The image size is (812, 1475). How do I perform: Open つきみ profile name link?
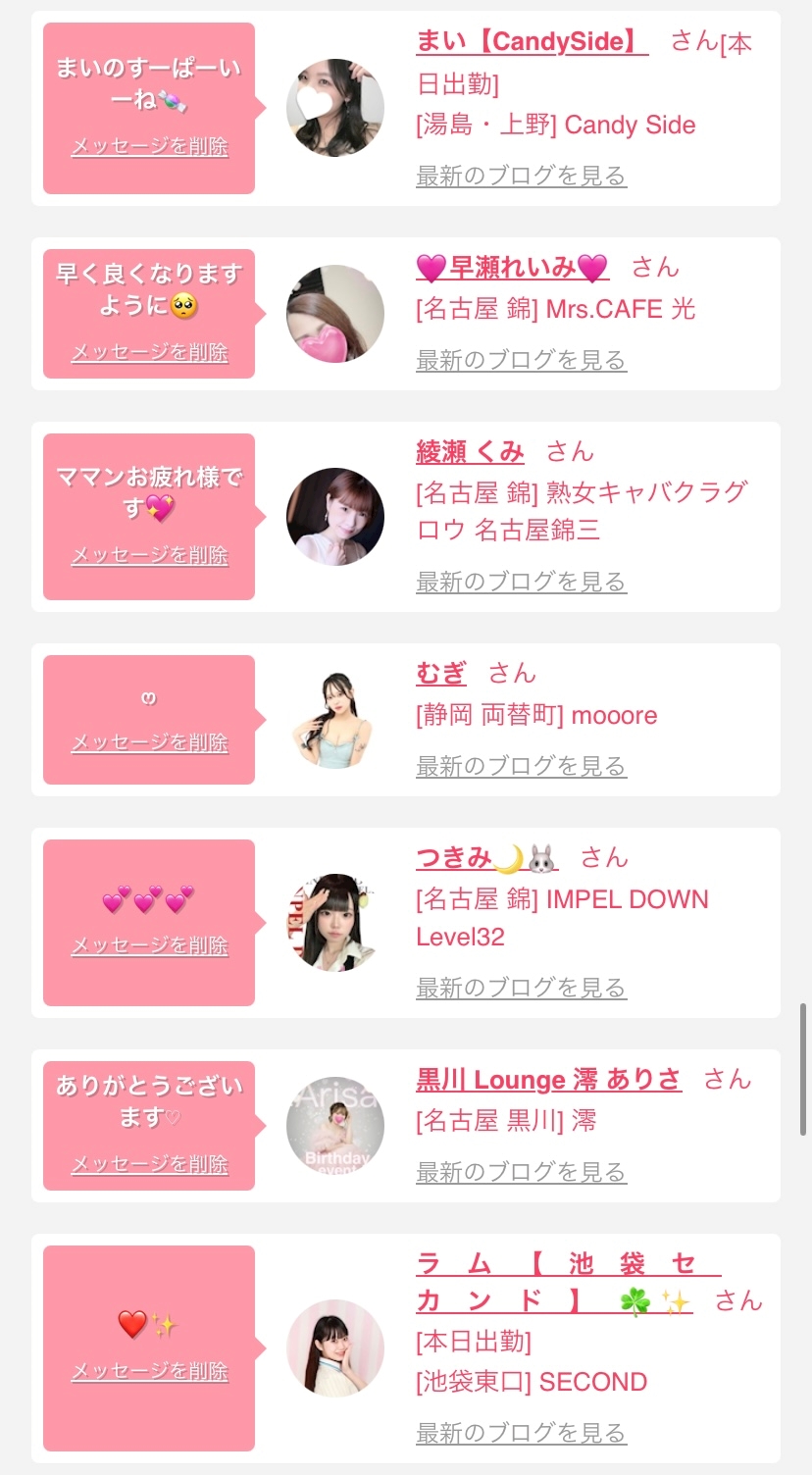[x=486, y=858]
